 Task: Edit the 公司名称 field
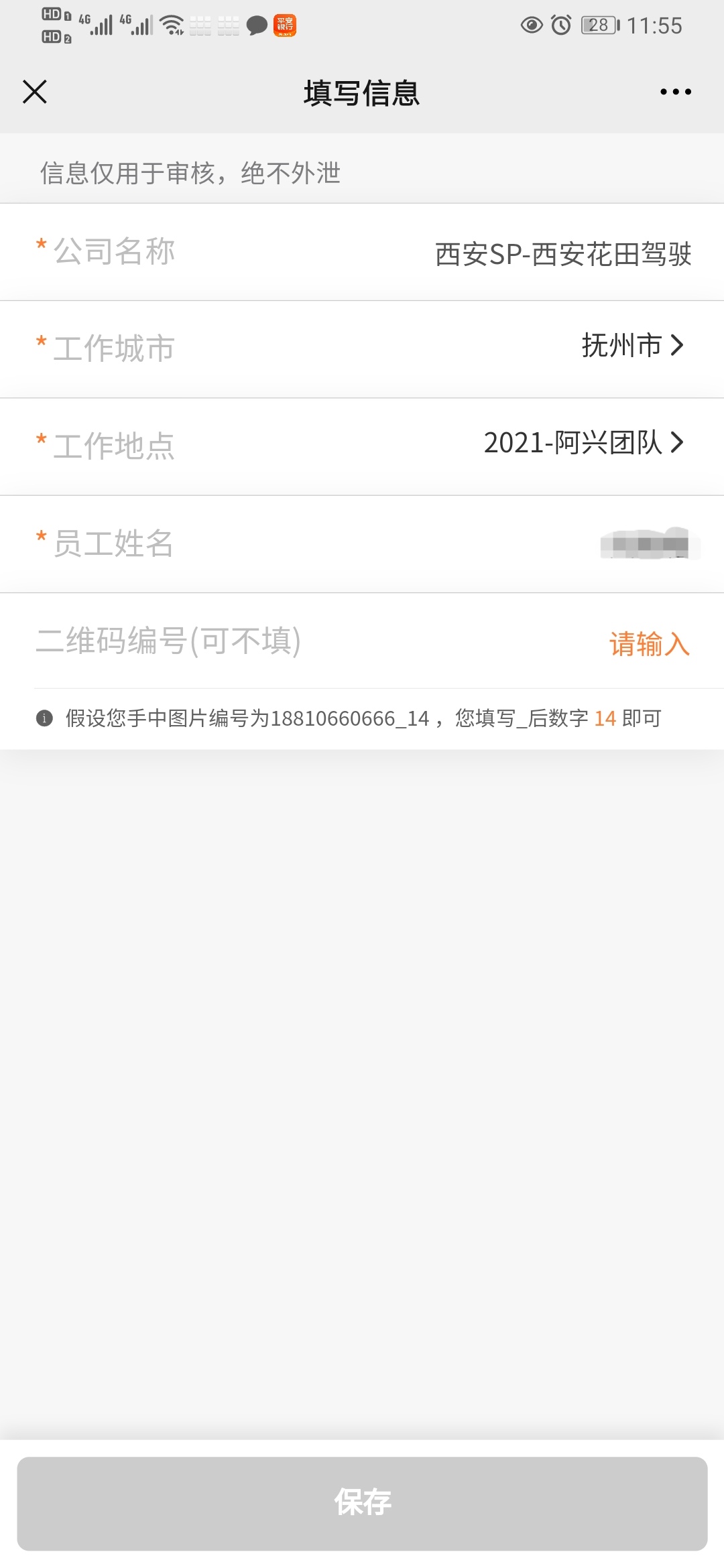(x=563, y=254)
